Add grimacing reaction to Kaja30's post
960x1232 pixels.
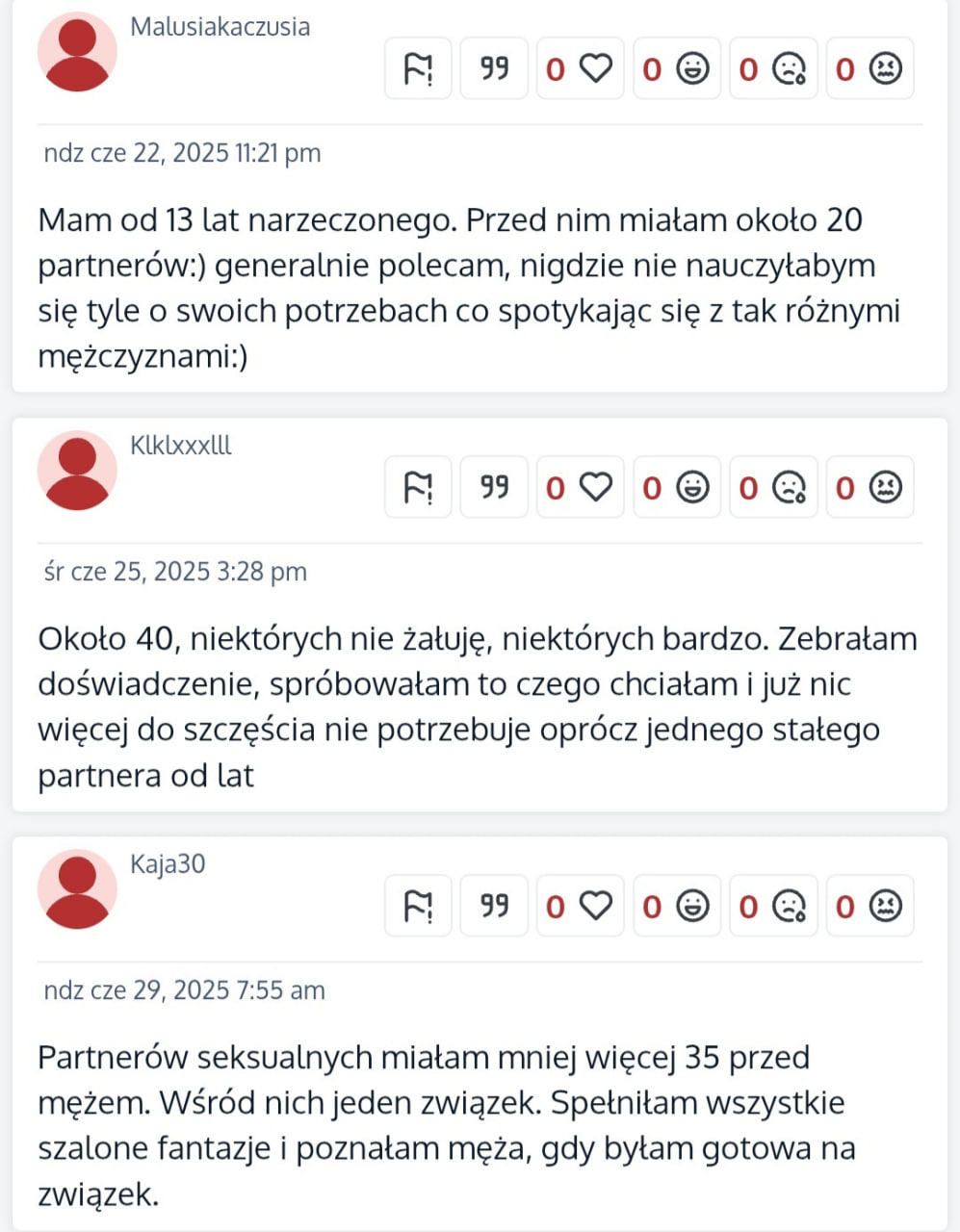869,906
